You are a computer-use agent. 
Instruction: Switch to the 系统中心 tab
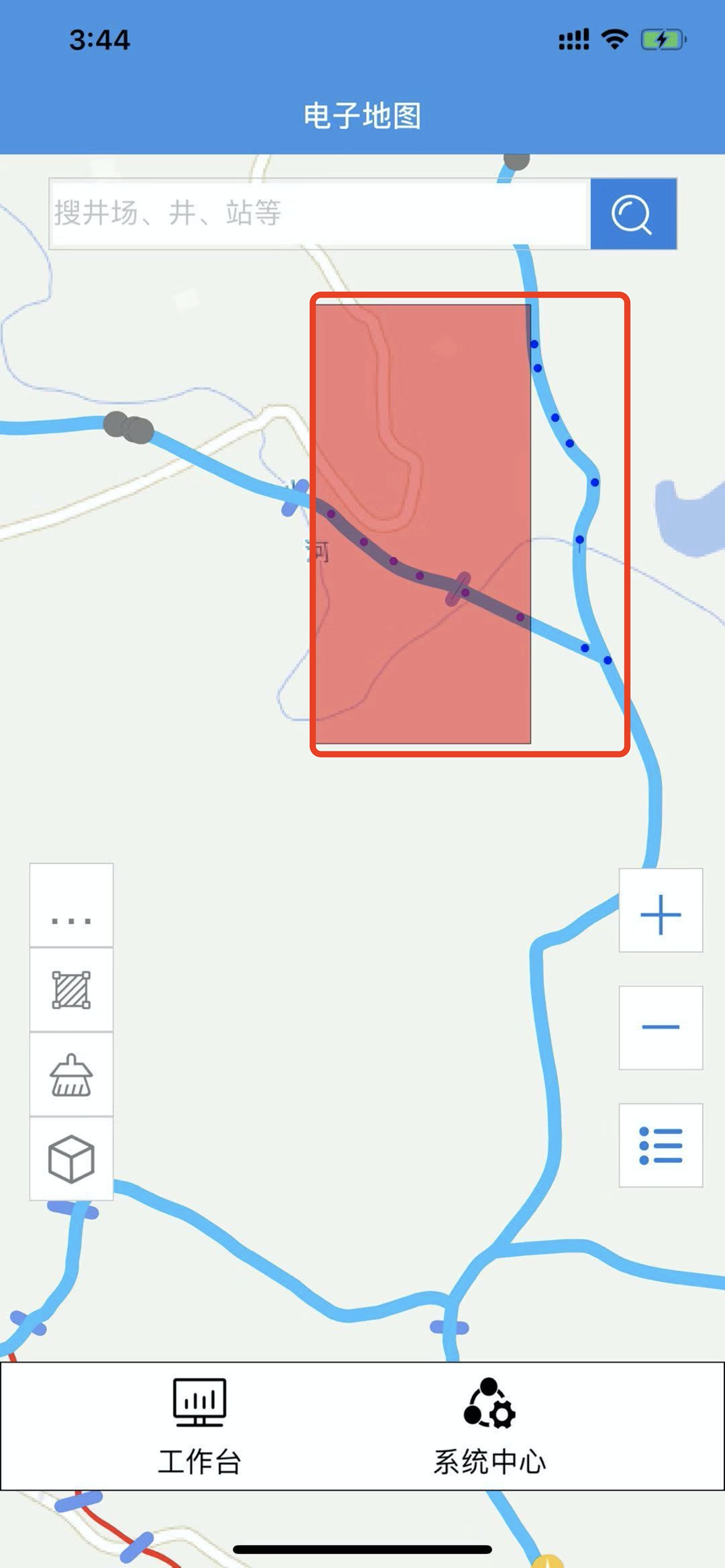489,1427
